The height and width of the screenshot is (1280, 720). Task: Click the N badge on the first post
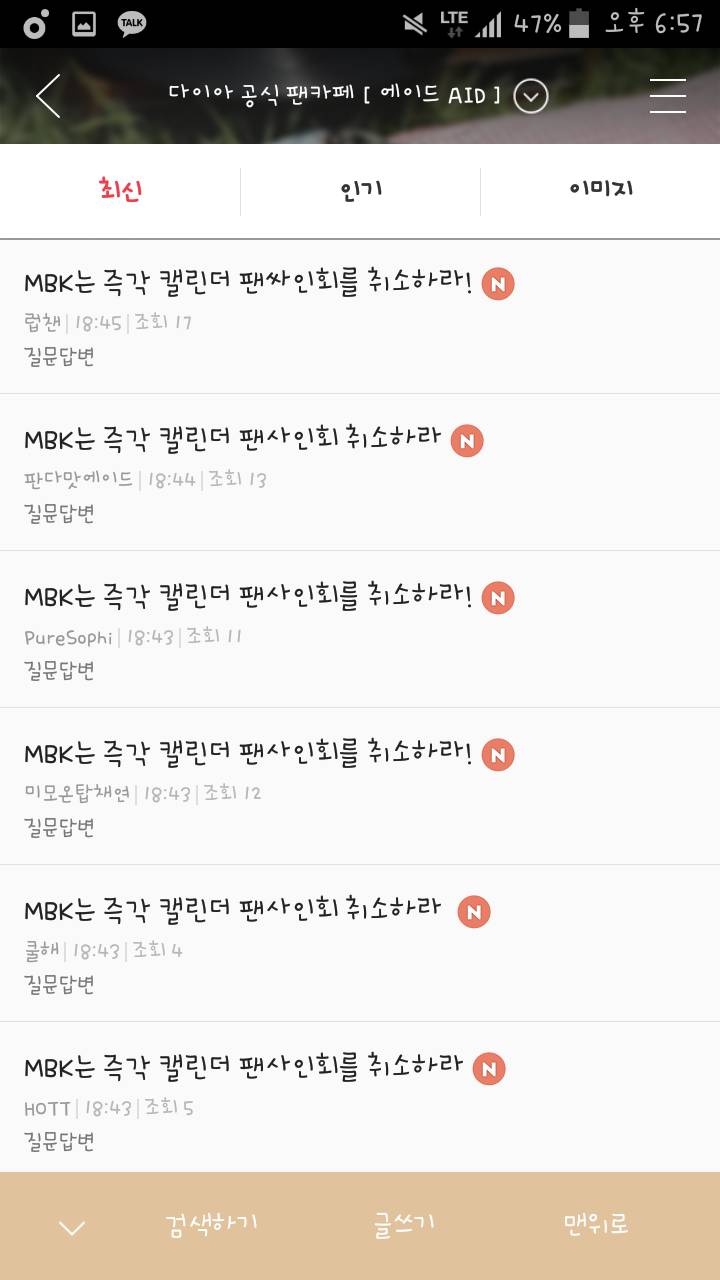click(497, 284)
